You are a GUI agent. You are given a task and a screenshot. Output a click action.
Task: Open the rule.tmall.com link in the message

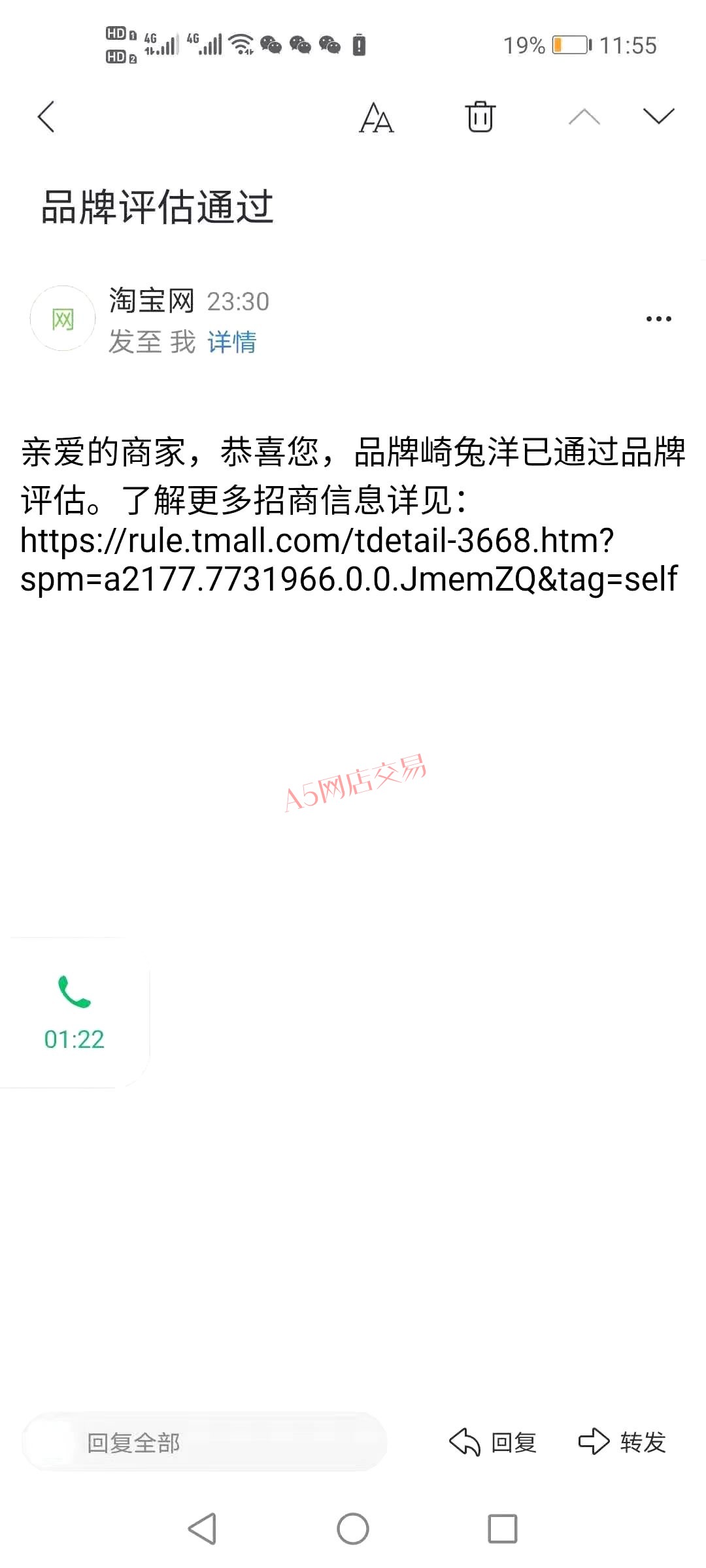[349, 560]
